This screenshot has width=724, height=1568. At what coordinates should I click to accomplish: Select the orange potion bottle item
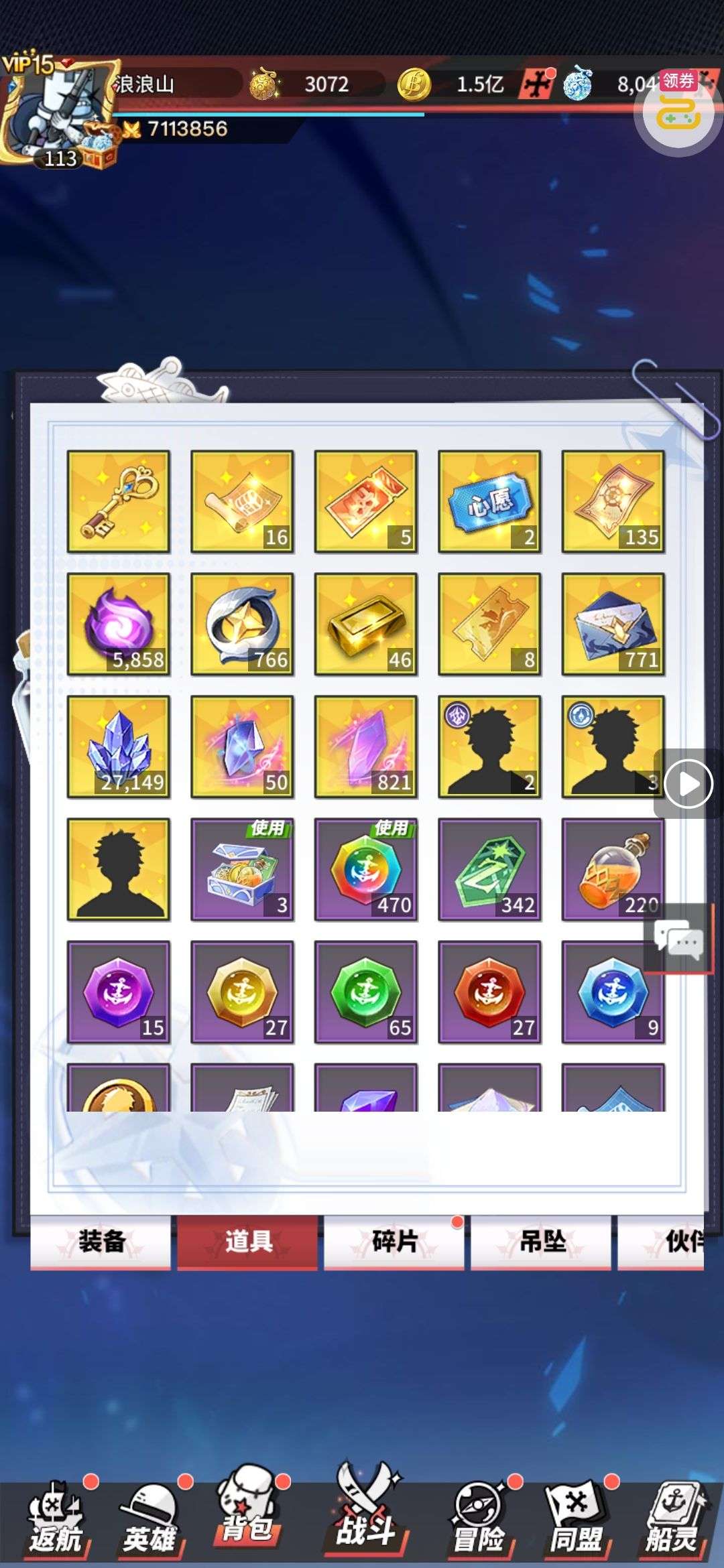[x=613, y=870]
